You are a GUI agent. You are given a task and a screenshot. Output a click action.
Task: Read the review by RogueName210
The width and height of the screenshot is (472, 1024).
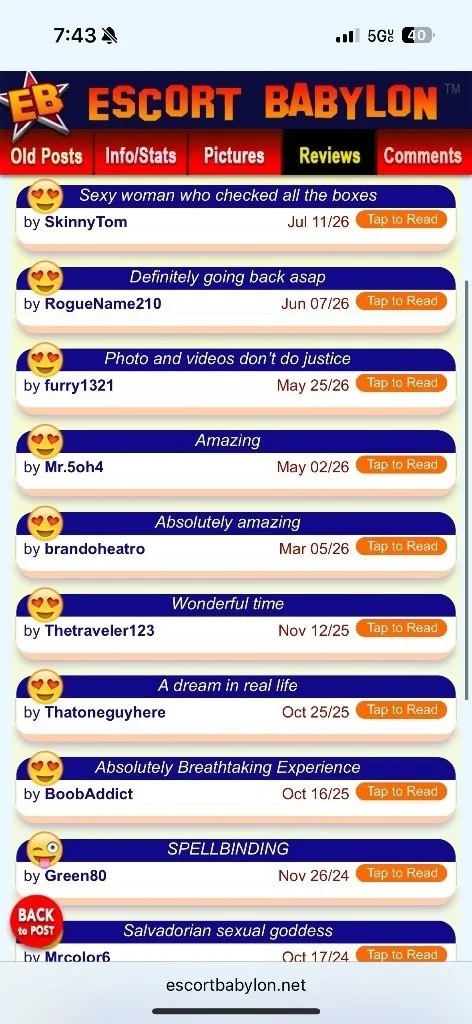(401, 302)
